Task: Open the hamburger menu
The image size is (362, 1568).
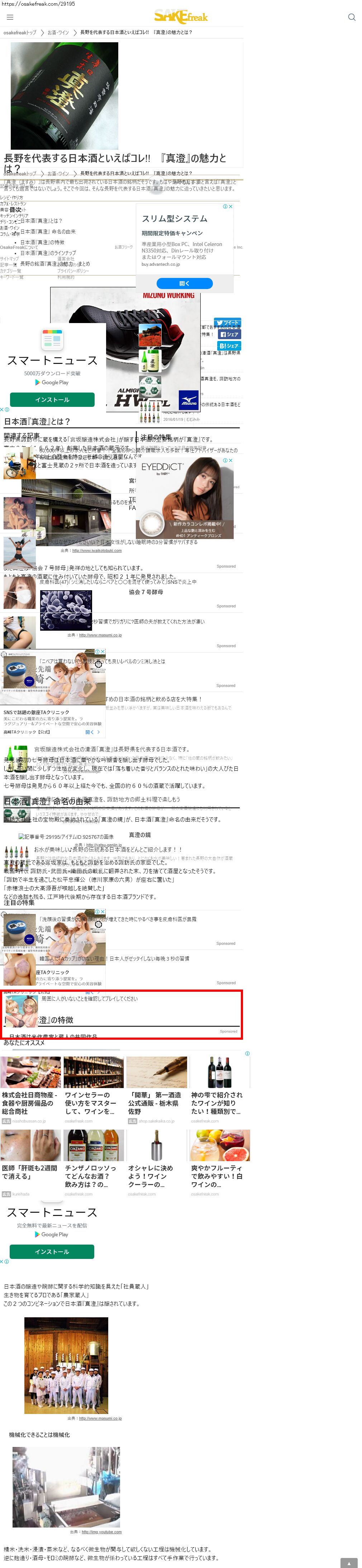Action: pyautogui.click(x=10, y=17)
